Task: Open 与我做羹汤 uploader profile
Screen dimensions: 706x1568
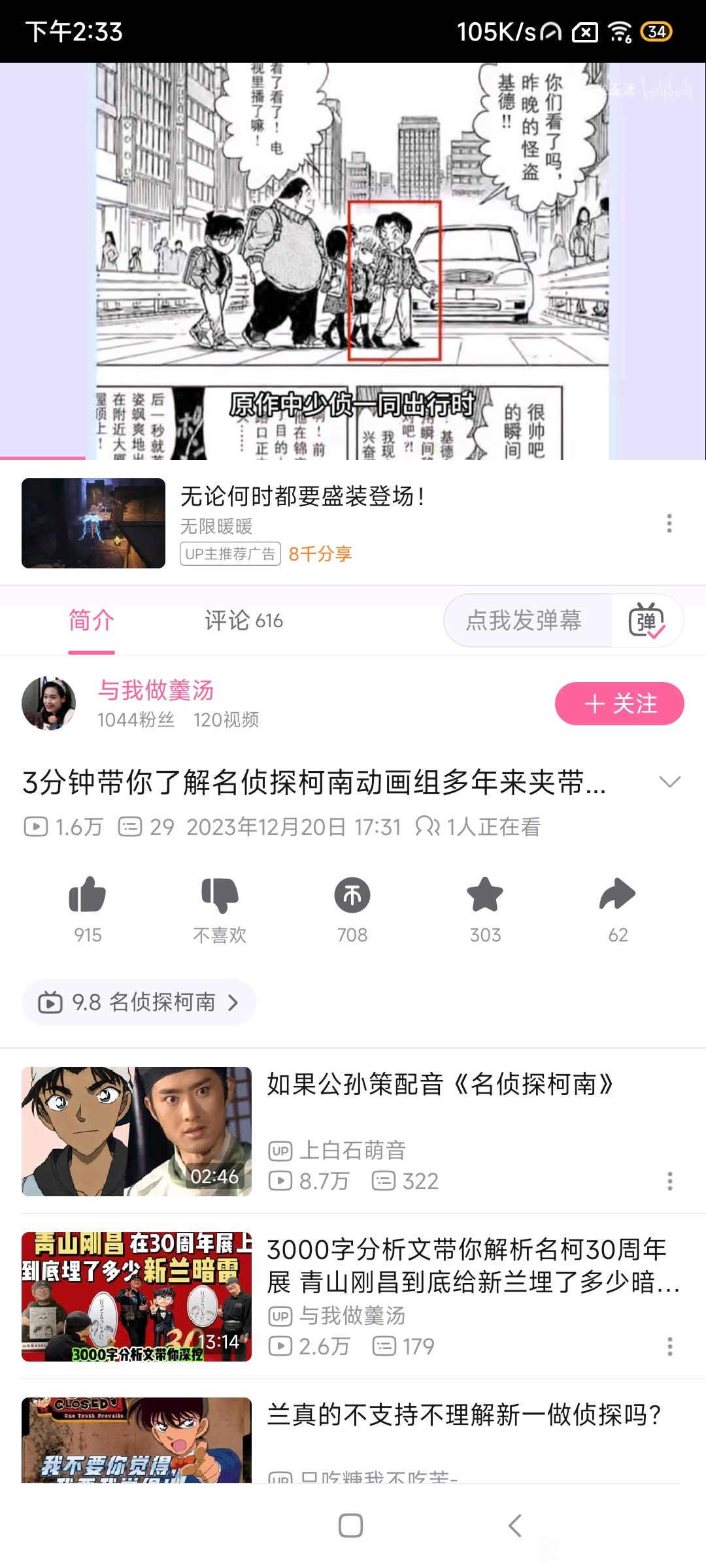Action: (x=156, y=691)
